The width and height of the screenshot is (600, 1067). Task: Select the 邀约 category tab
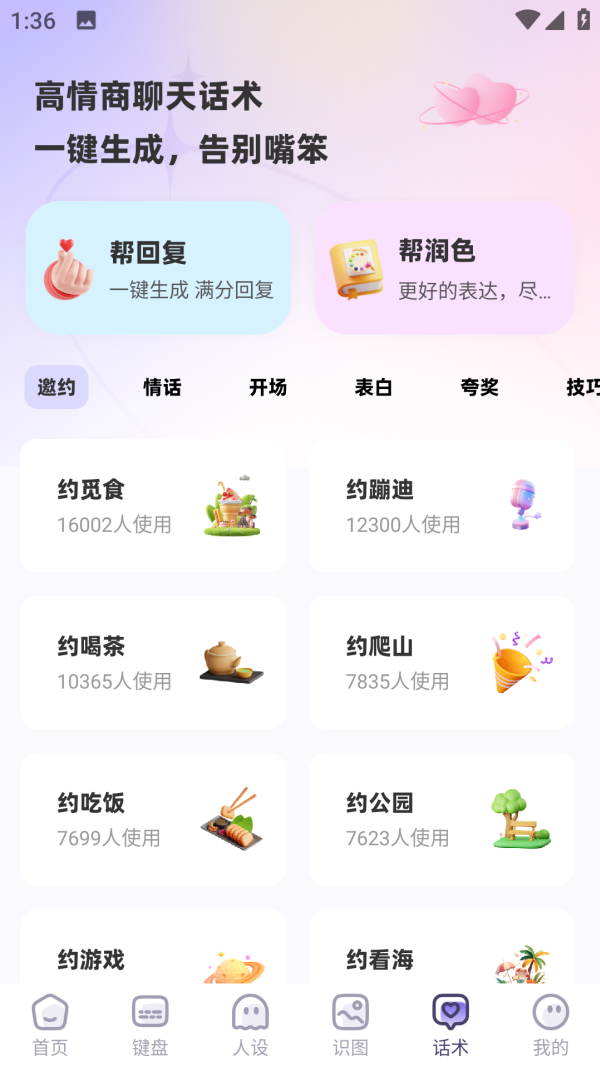point(57,387)
